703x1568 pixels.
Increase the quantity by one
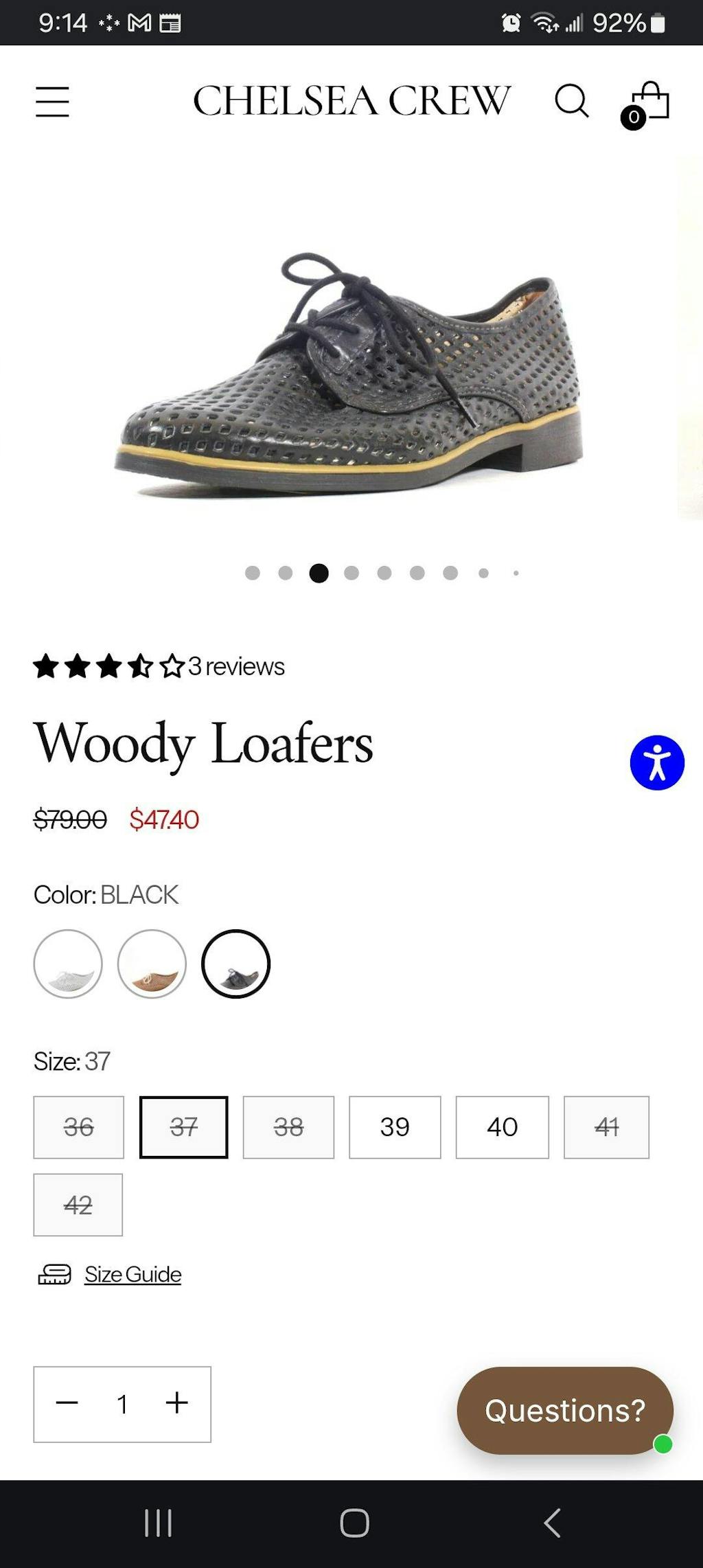[177, 1402]
